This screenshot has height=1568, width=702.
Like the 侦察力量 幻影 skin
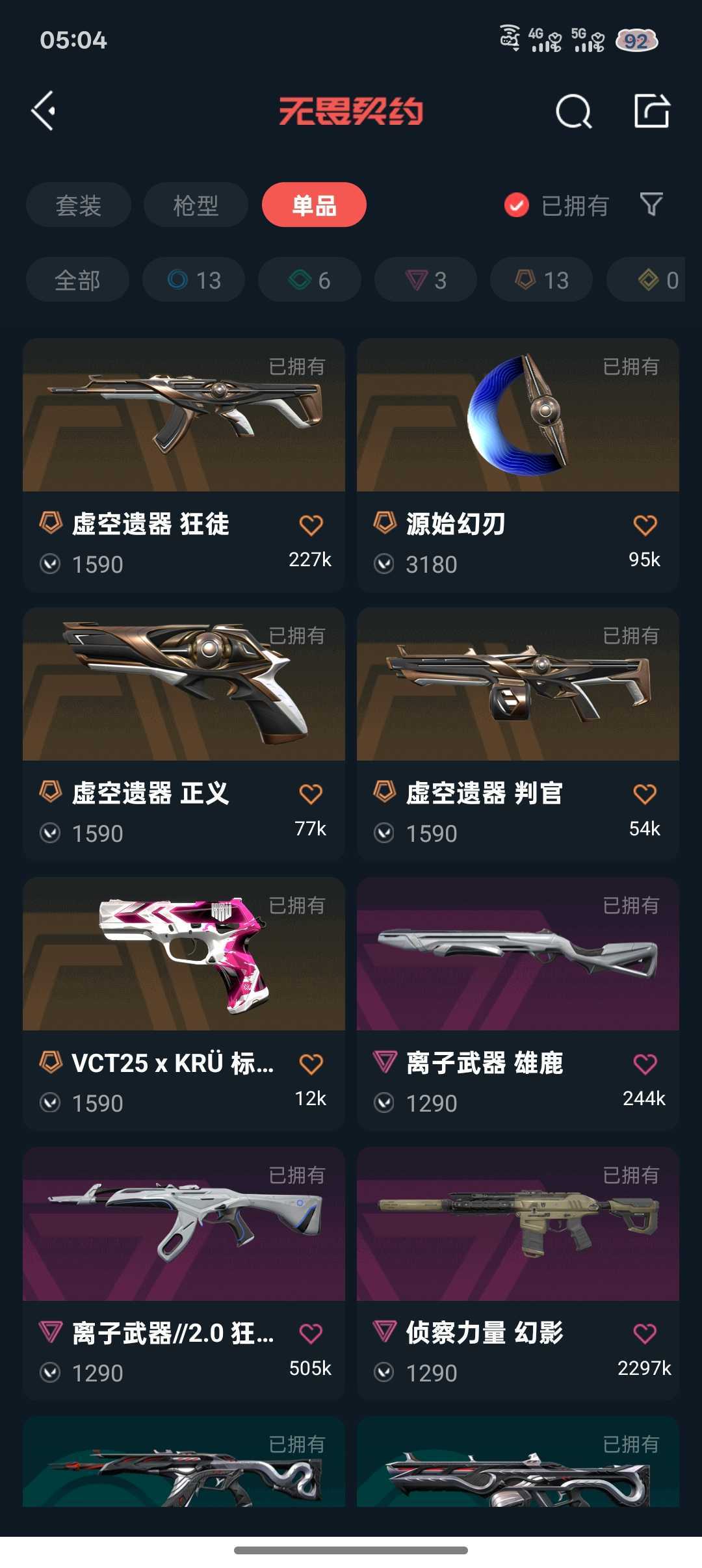click(x=645, y=1333)
